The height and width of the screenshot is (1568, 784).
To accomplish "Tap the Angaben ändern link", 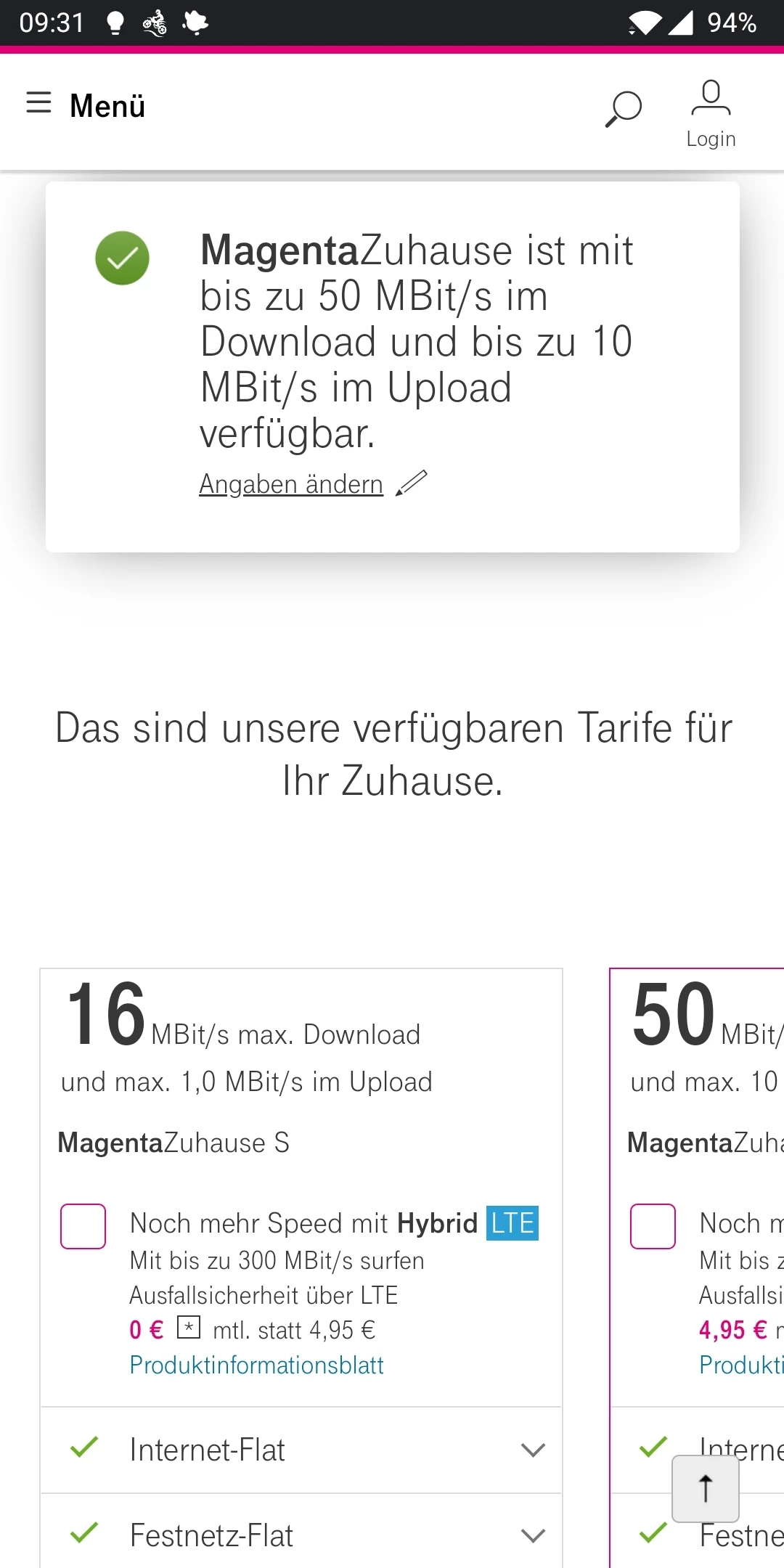I will tap(292, 484).
